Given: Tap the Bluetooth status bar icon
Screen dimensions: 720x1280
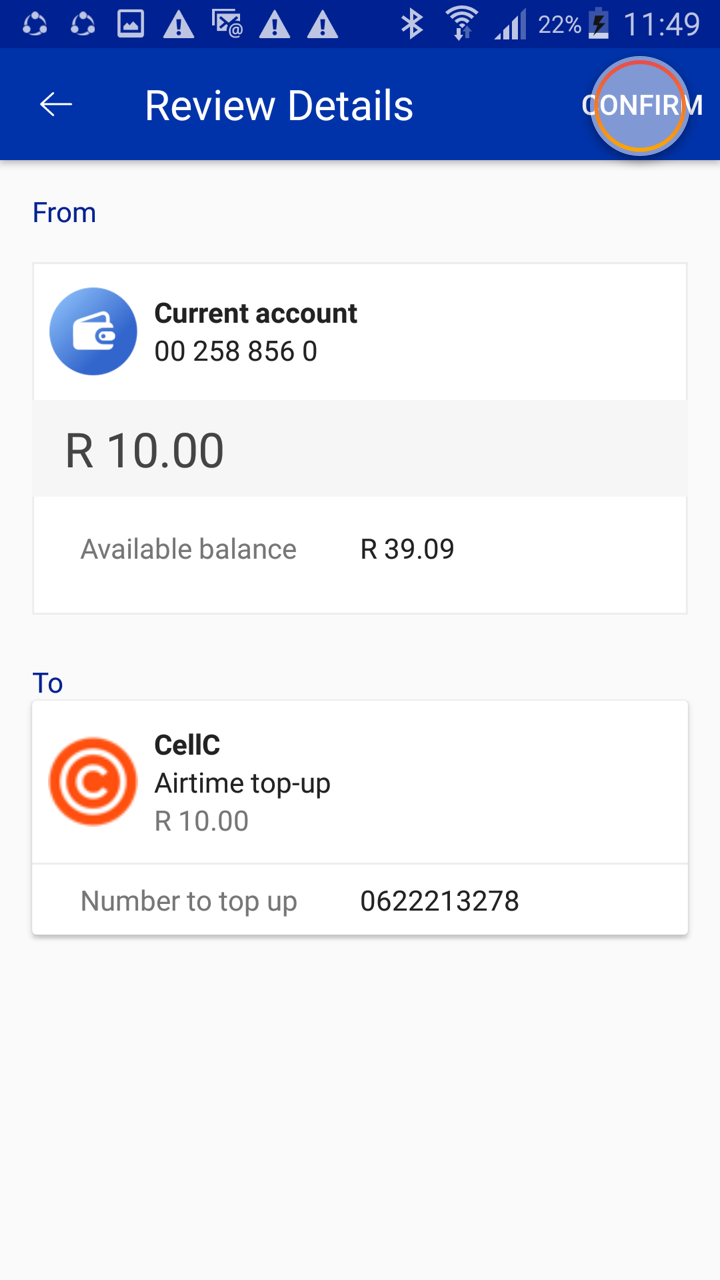Looking at the screenshot, I should click(x=413, y=22).
